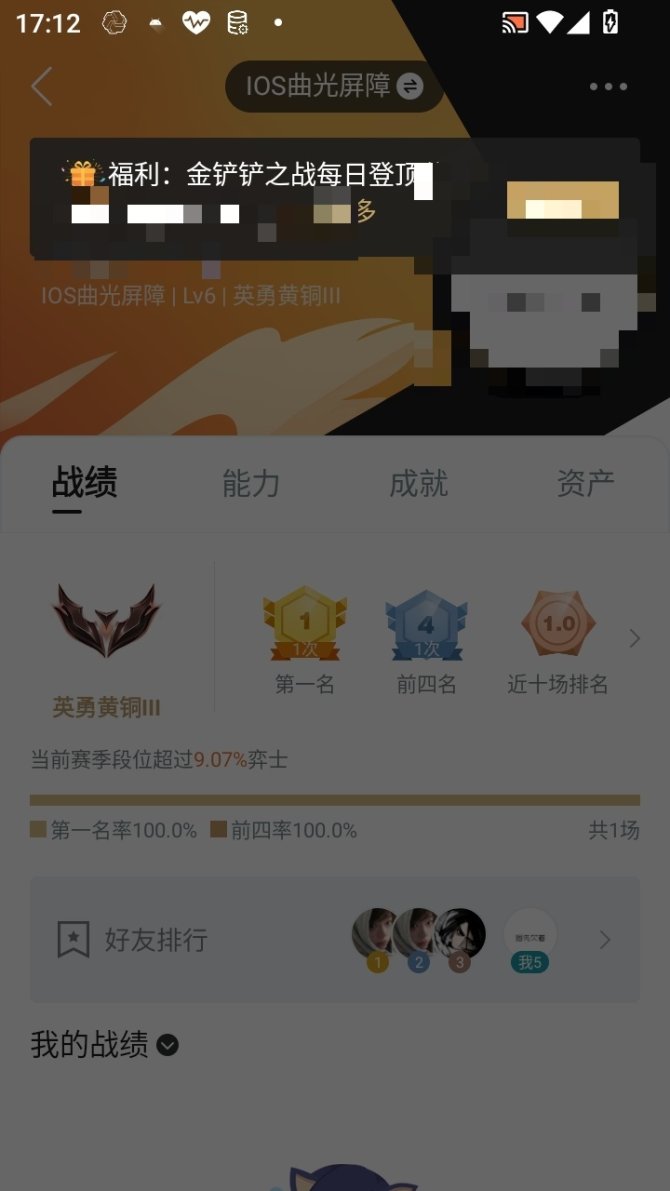Switch to the 成就 tab

tap(418, 483)
